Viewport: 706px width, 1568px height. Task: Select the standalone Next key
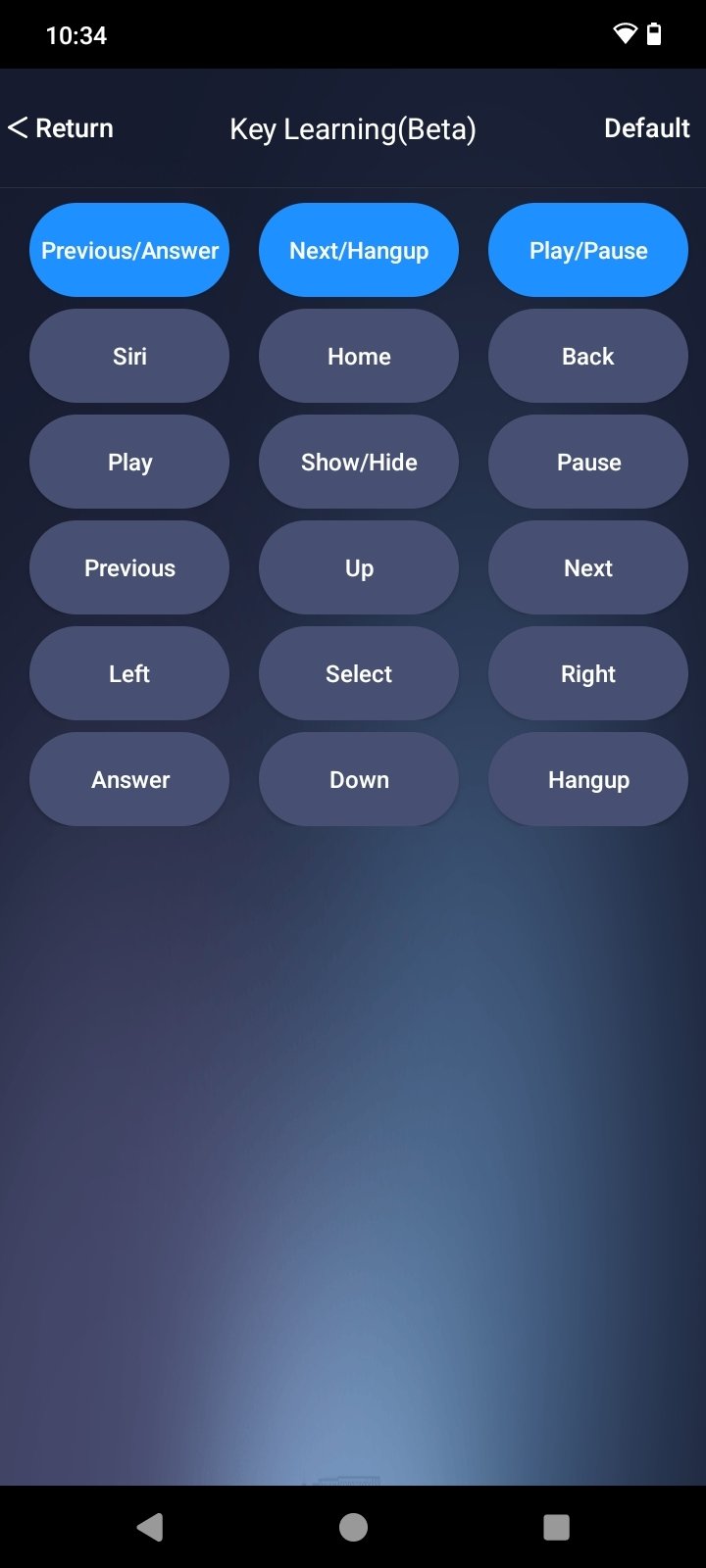point(588,568)
